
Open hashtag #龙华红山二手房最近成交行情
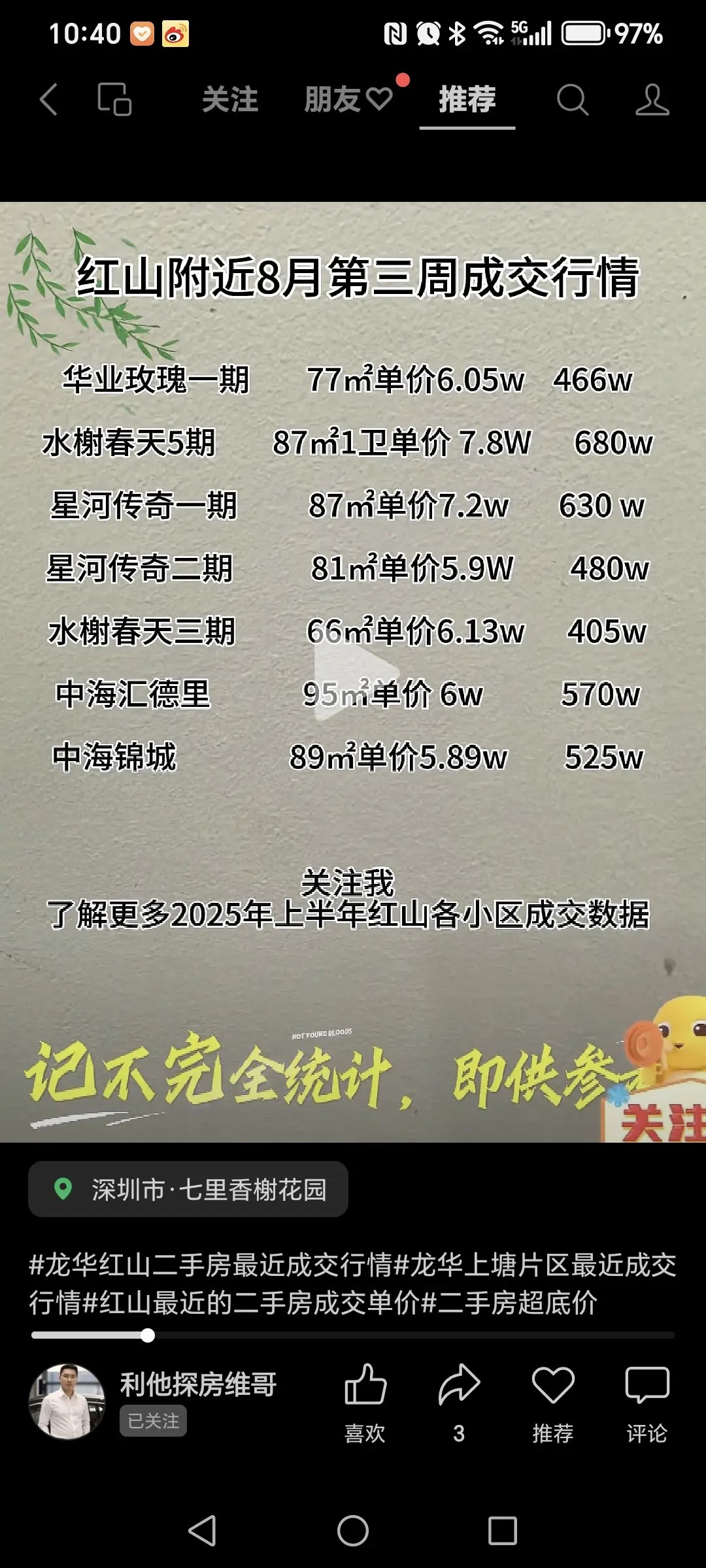click(x=210, y=1266)
